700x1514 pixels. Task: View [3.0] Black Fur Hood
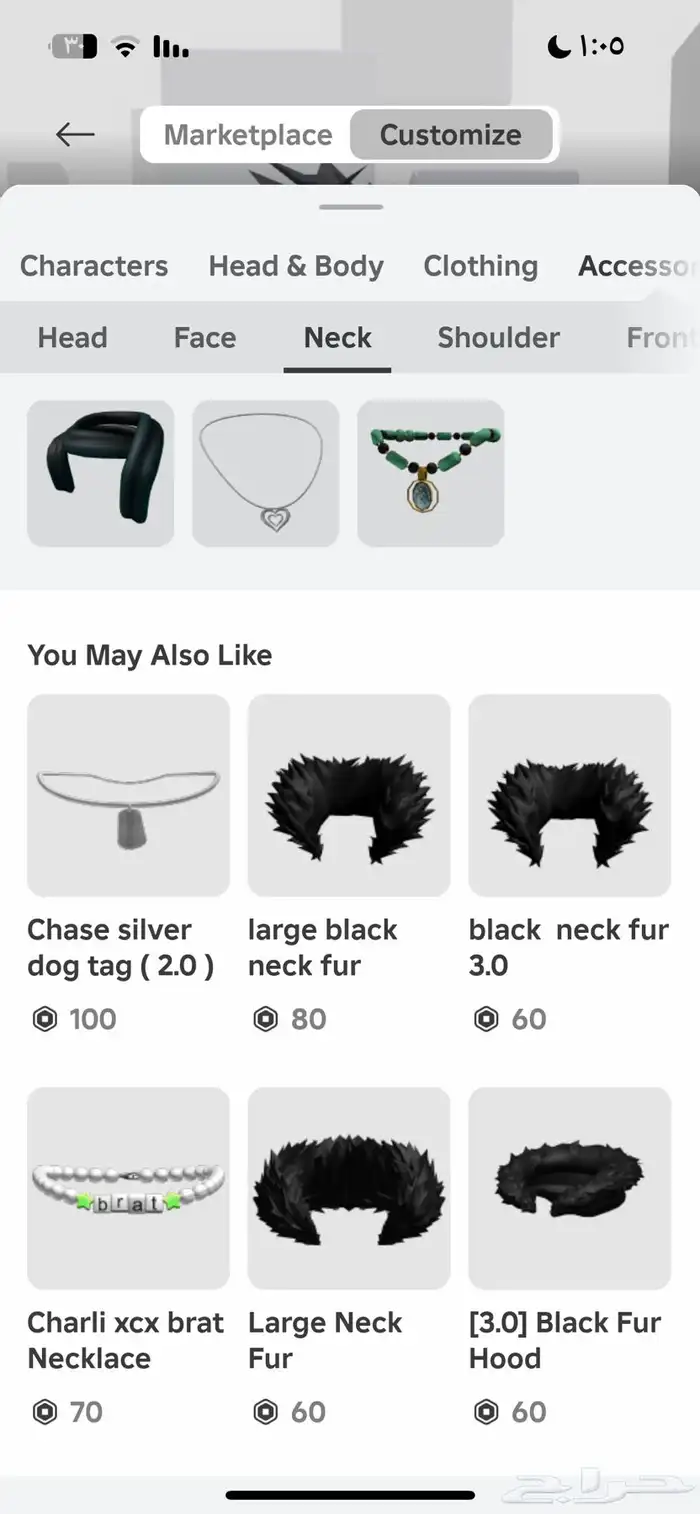coord(569,1188)
